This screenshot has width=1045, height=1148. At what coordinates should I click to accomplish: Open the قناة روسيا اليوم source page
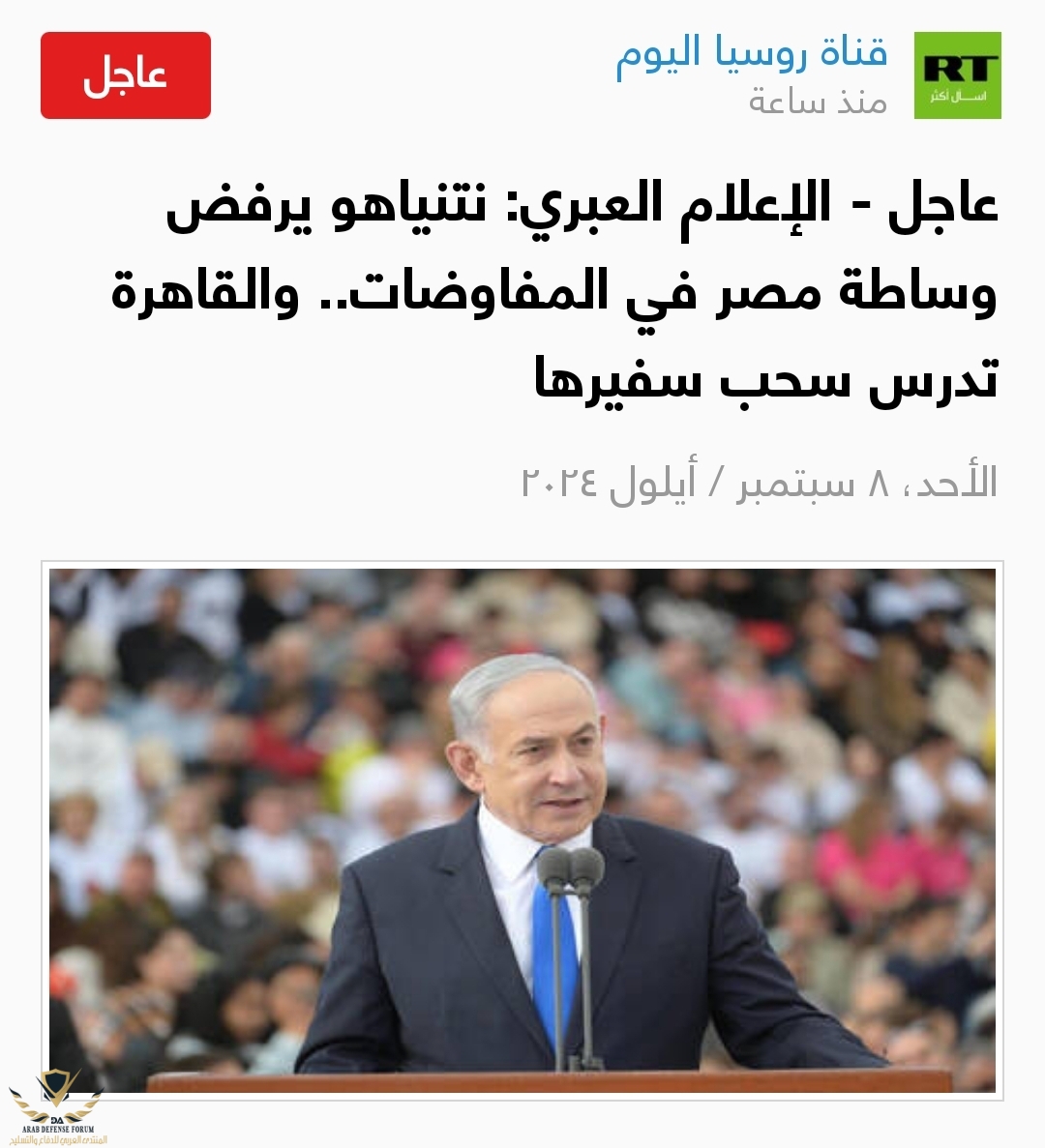click(752, 54)
